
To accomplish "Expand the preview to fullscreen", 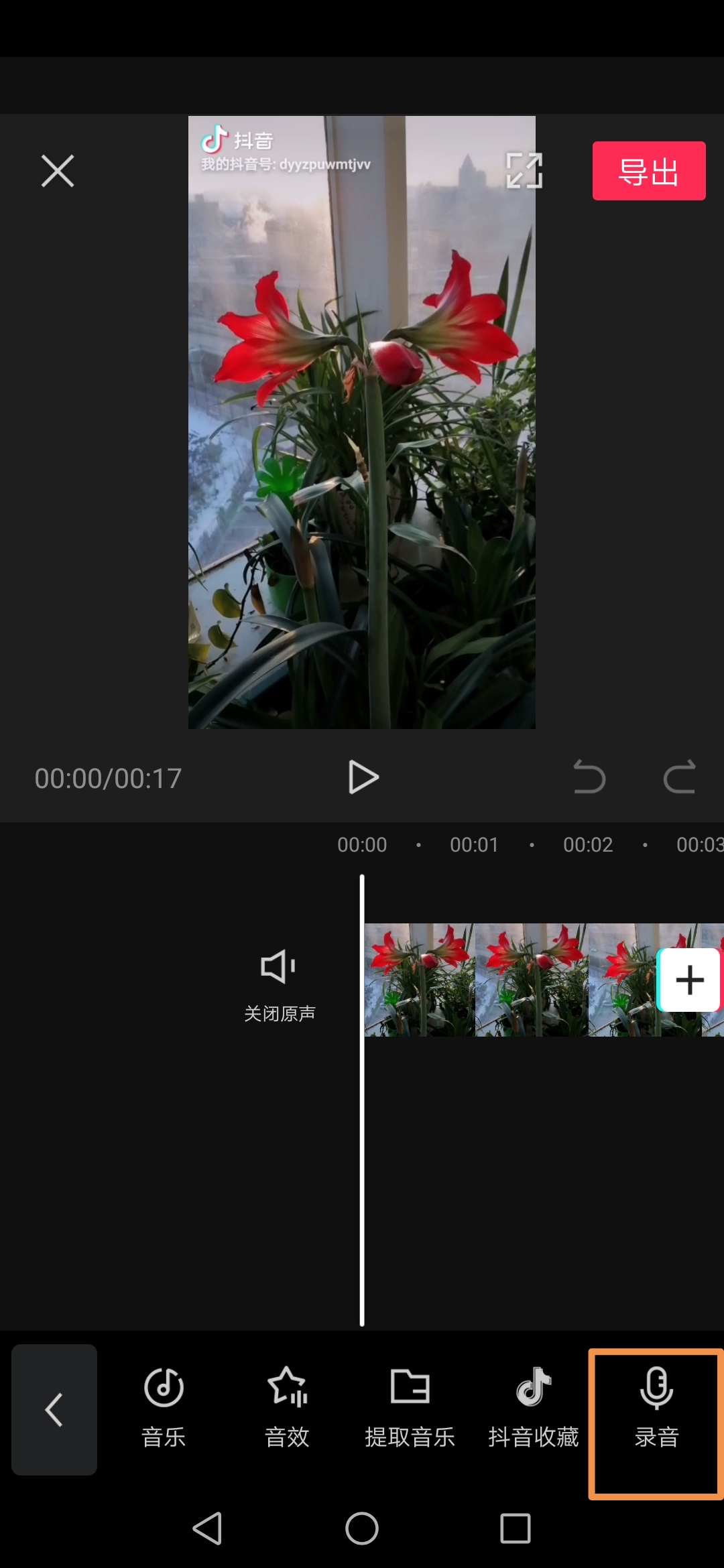I will [524, 170].
